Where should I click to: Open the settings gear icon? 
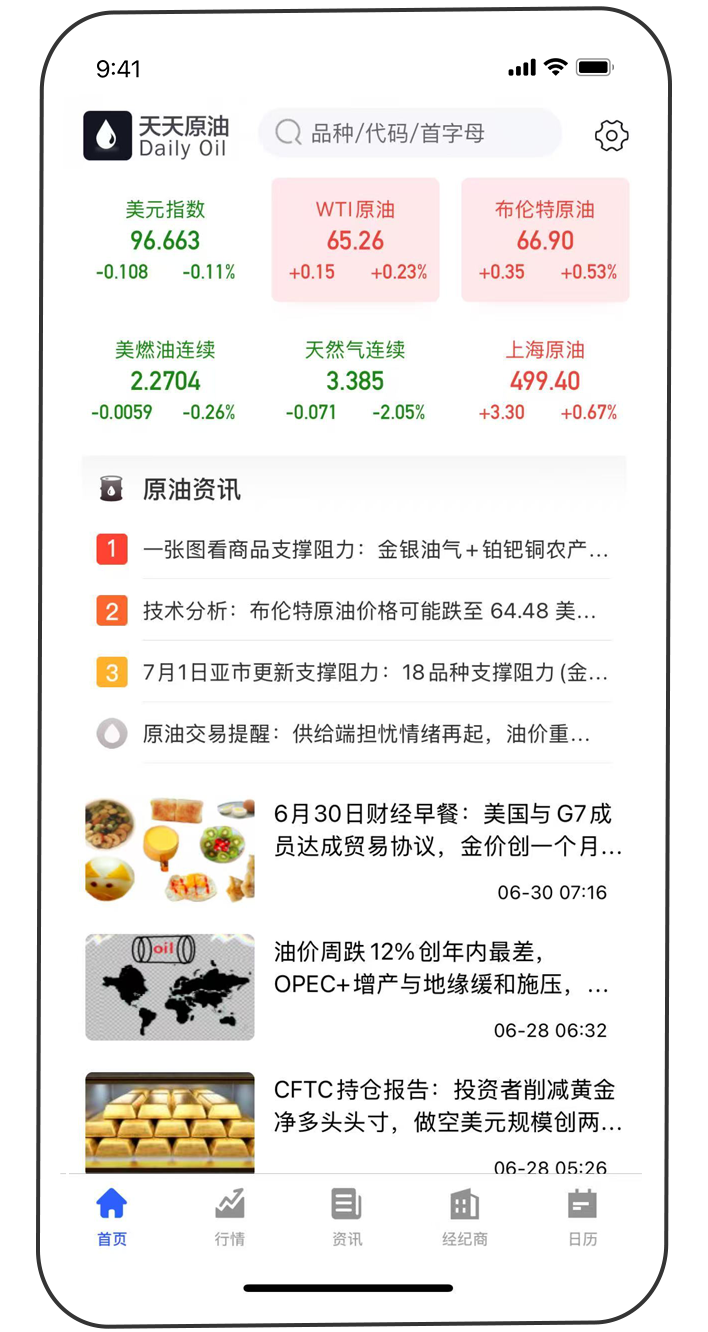(x=611, y=135)
